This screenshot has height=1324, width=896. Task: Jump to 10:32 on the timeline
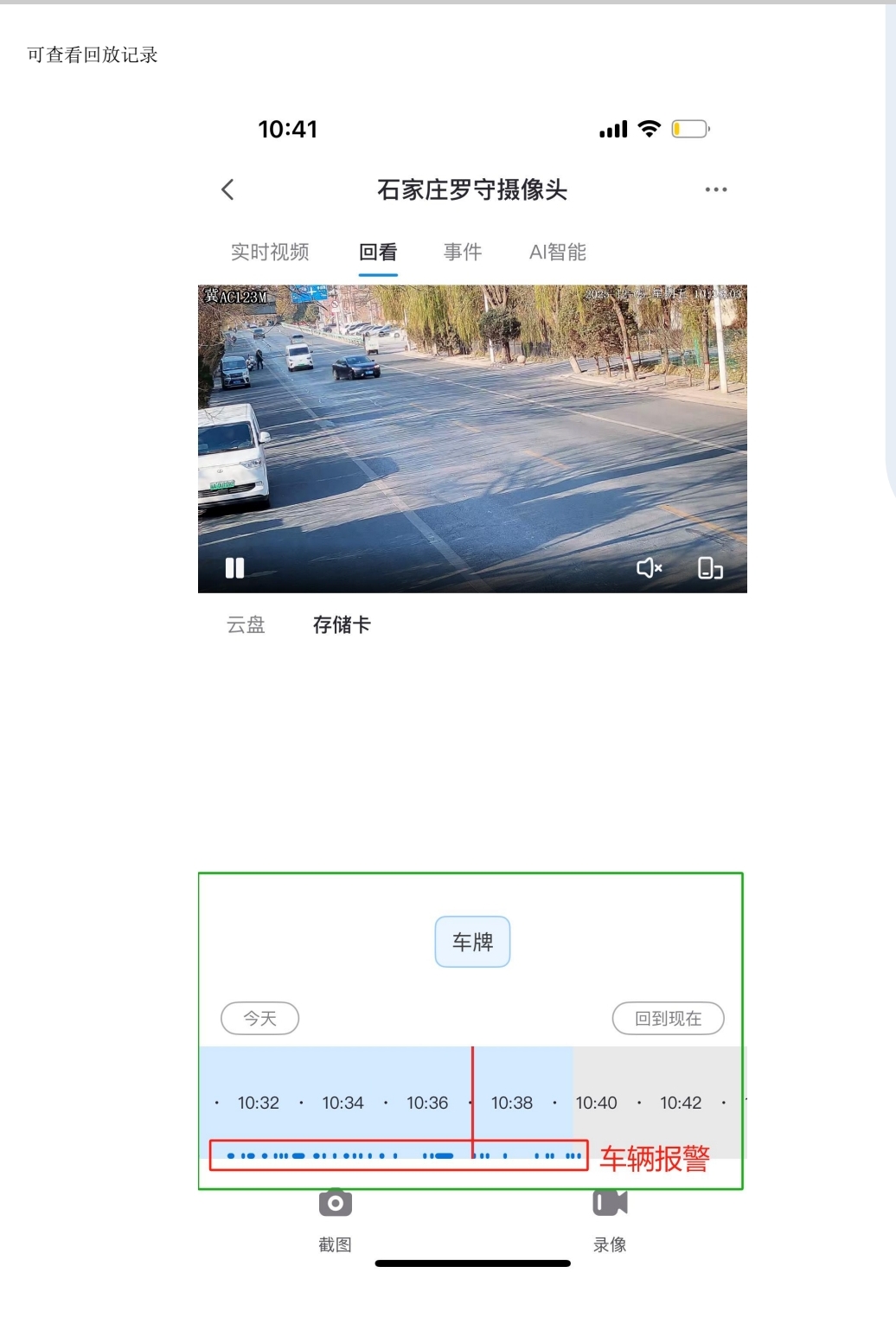259,1103
